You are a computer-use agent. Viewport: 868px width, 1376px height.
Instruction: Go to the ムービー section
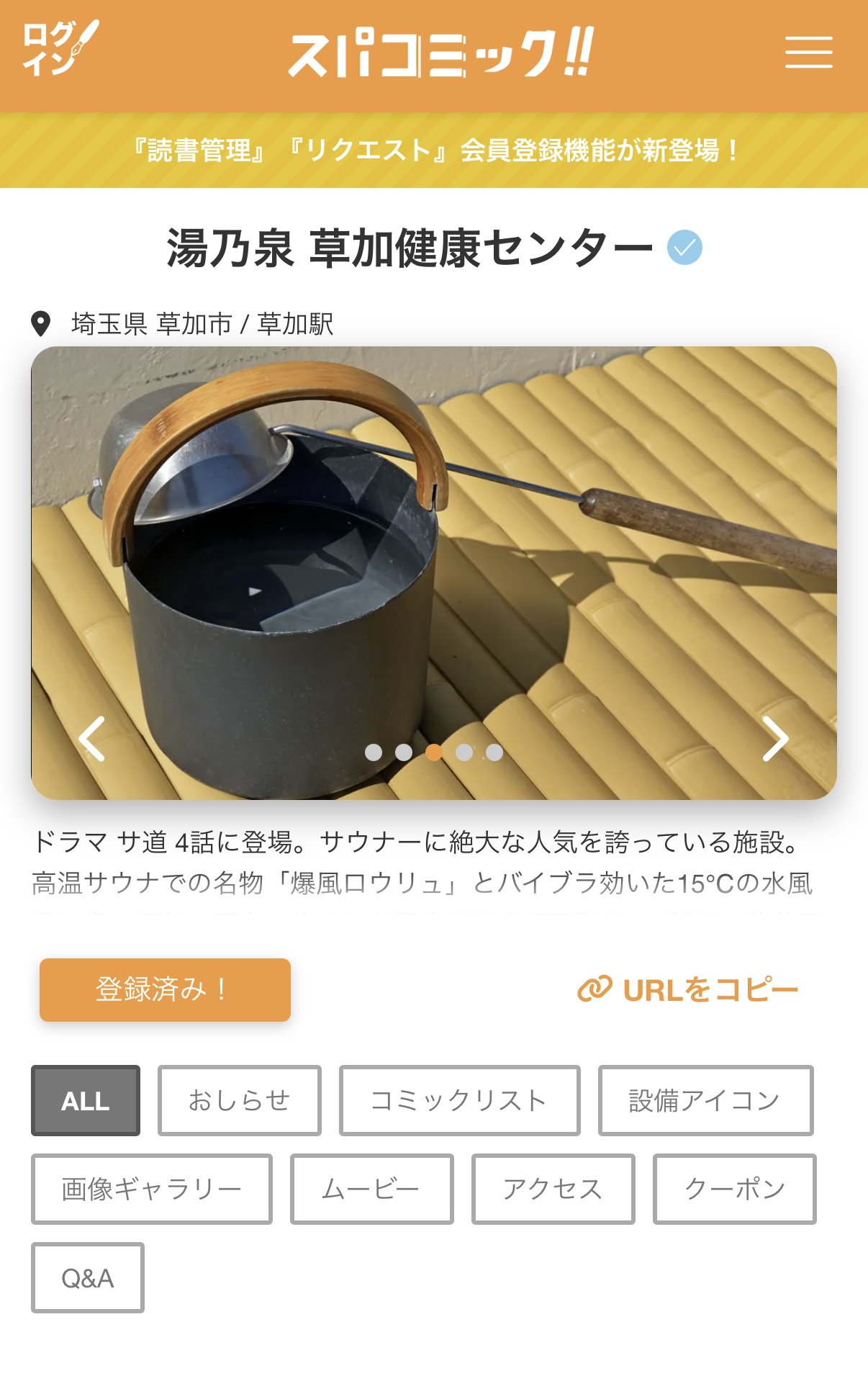pyautogui.click(x=371, y=1189)
